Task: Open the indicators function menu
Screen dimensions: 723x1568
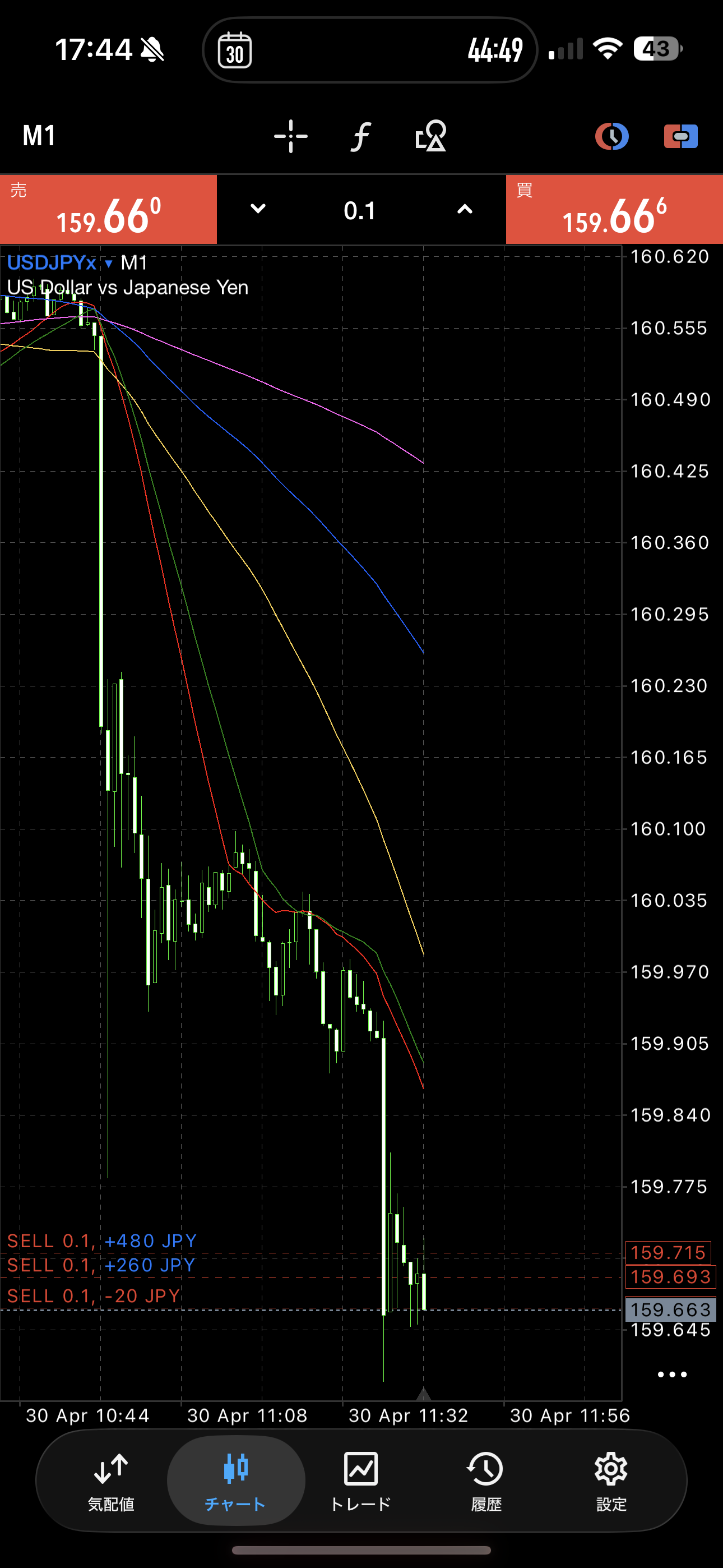Action: coord(361,136)
